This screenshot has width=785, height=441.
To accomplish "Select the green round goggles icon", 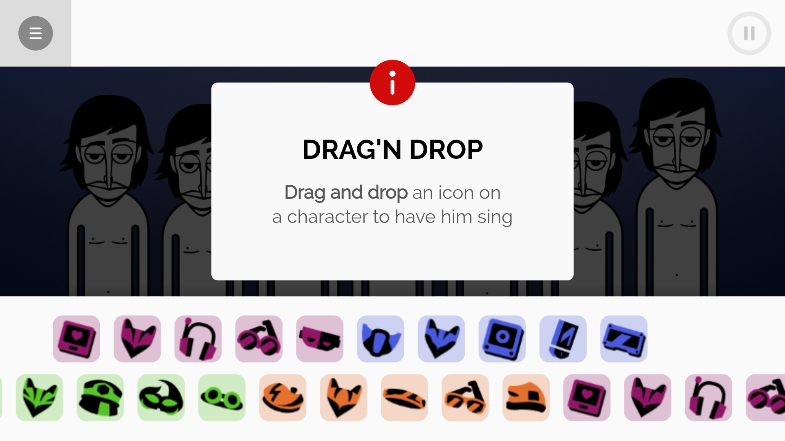I will click(x=222, y=398).
